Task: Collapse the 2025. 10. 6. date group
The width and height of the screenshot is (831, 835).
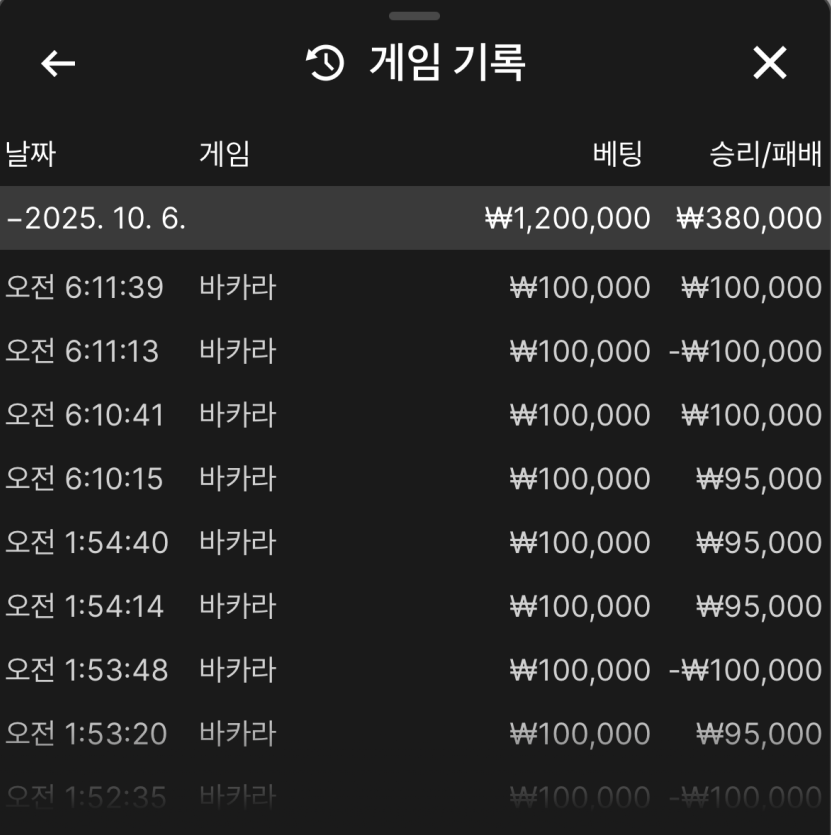Action: (96, 218)
